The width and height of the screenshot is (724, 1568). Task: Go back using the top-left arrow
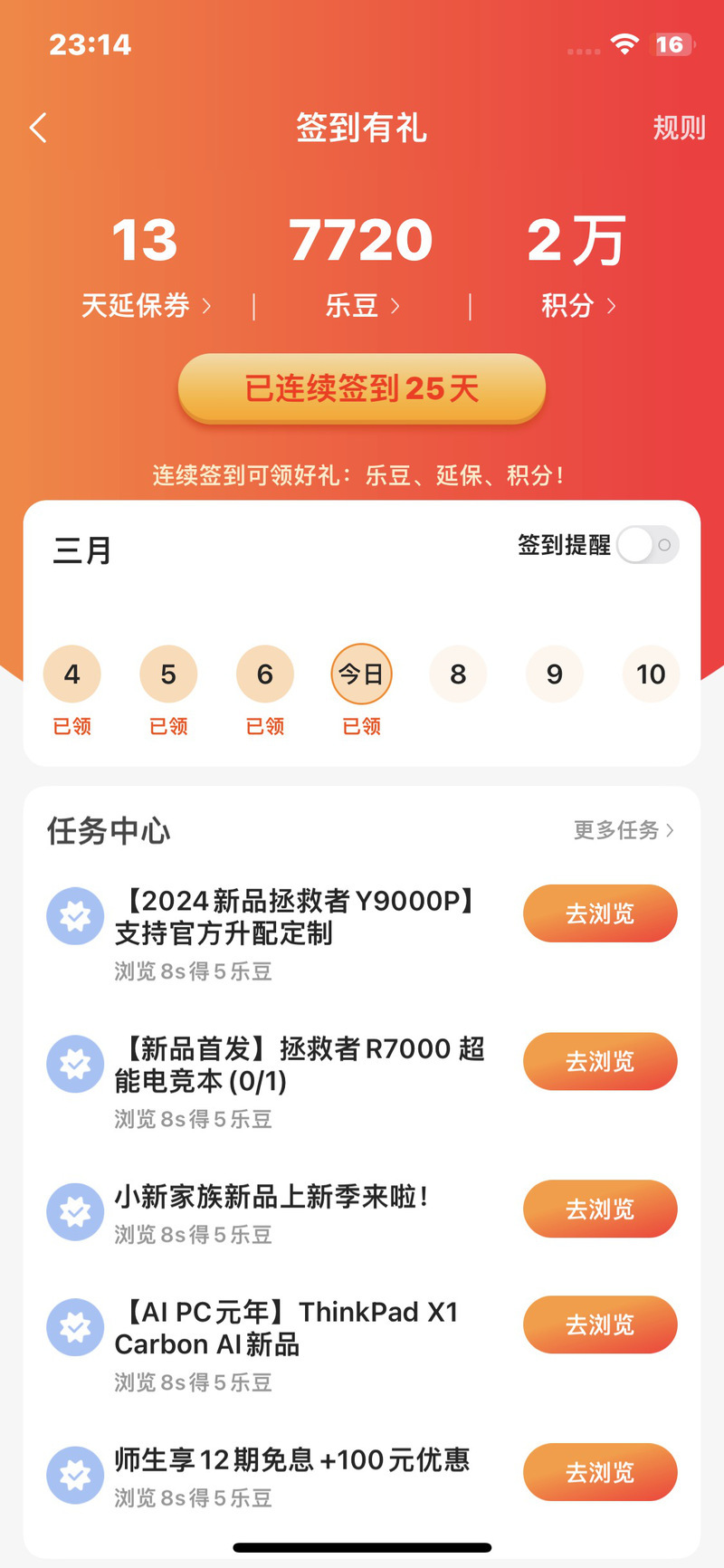[x=38, y=128]
